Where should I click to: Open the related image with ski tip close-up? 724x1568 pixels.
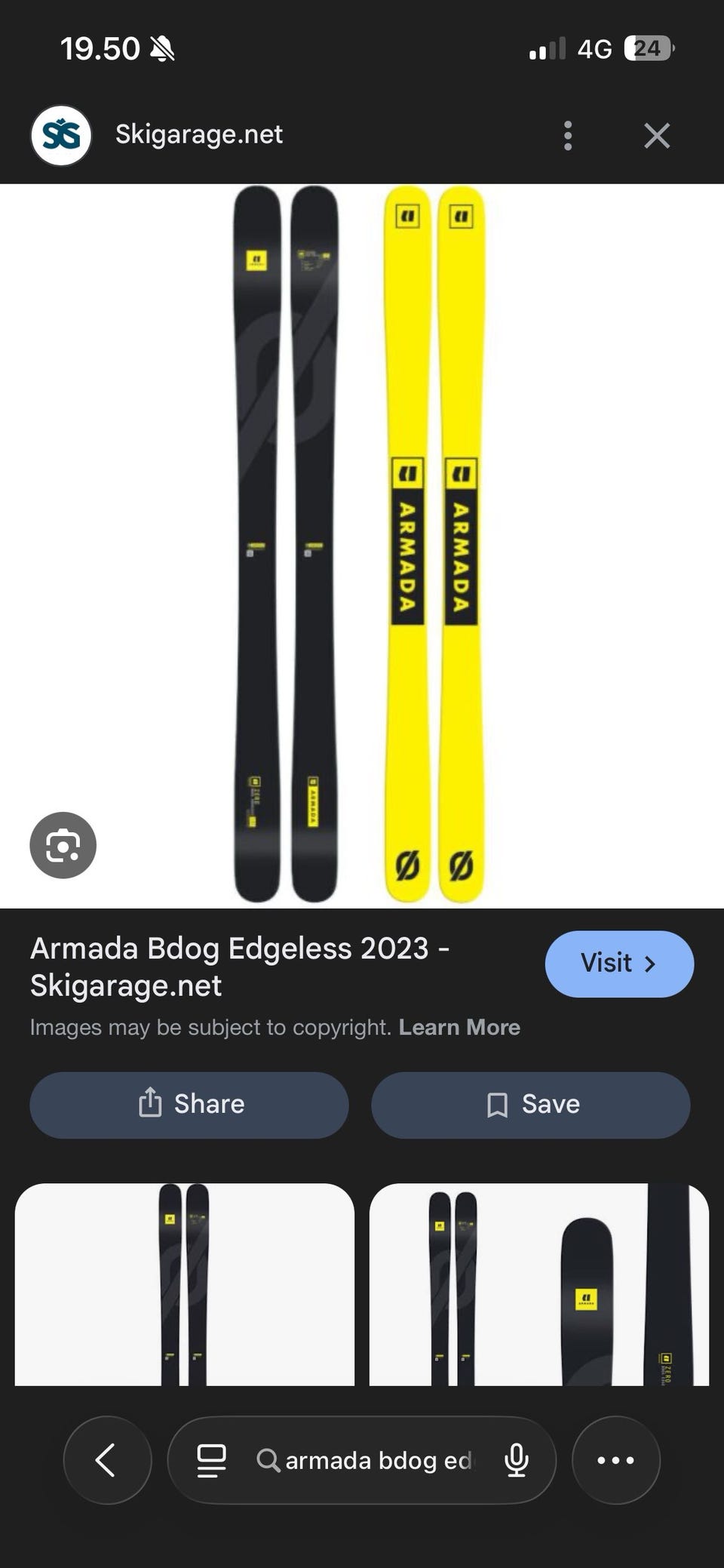pos(538,1284)
